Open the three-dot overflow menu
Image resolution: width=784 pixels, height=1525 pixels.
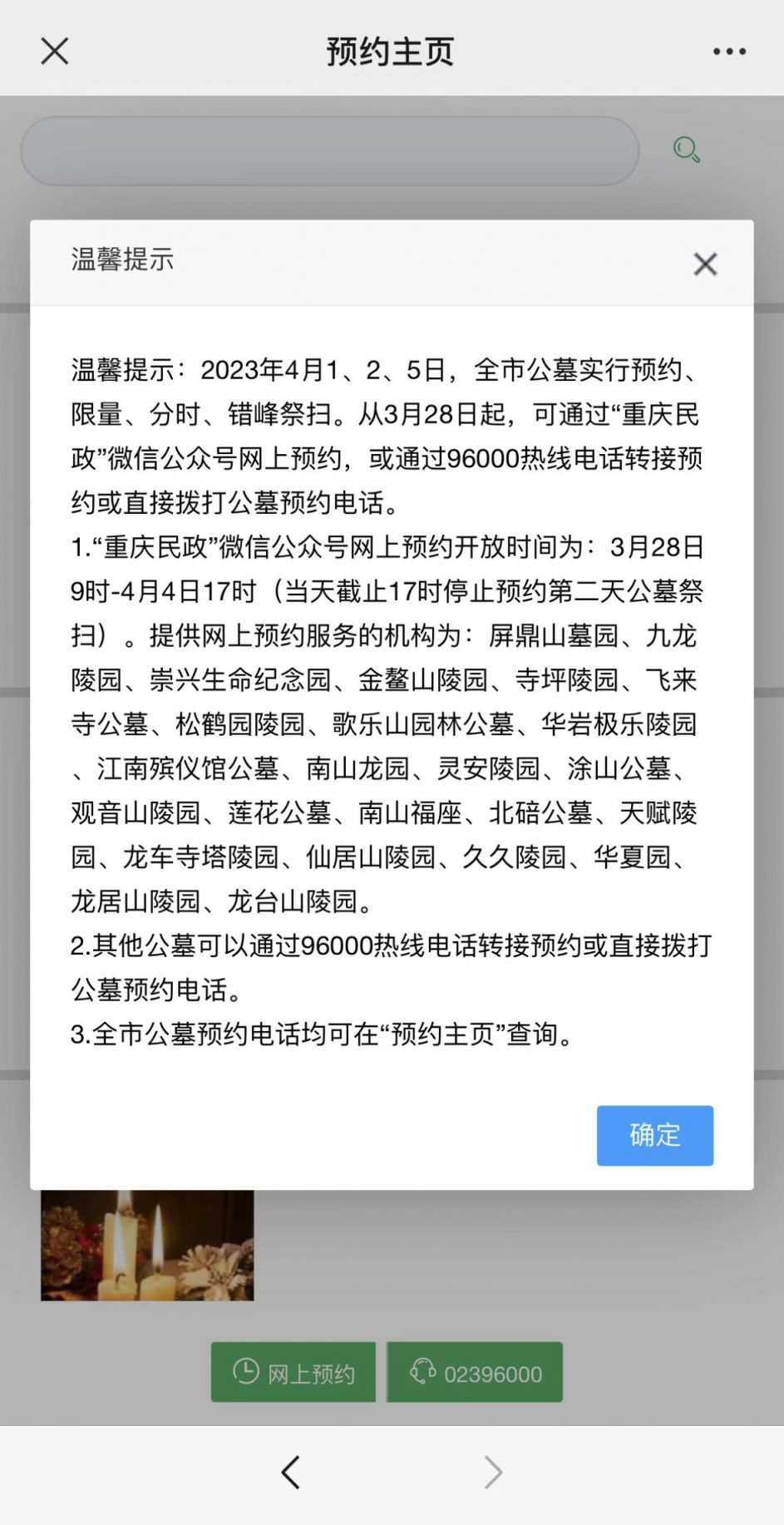(x=729, y=52)
